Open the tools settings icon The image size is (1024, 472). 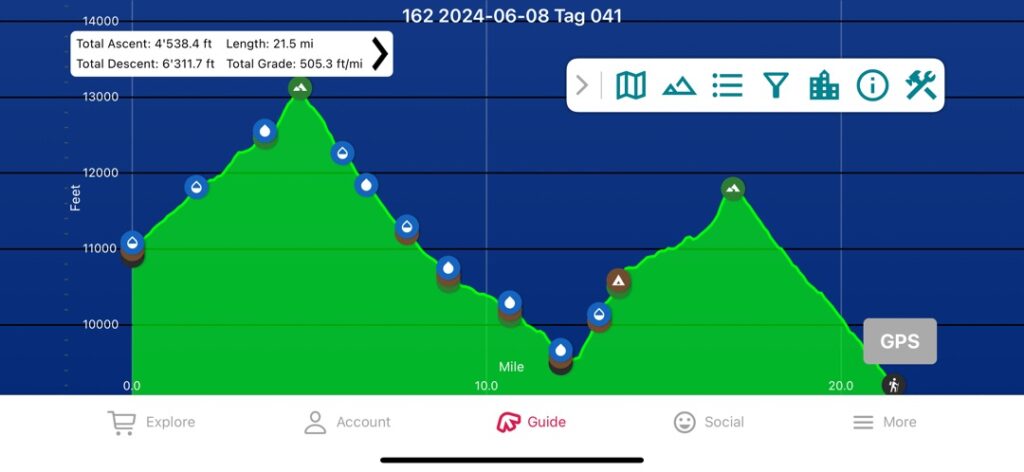pos(920,86)
